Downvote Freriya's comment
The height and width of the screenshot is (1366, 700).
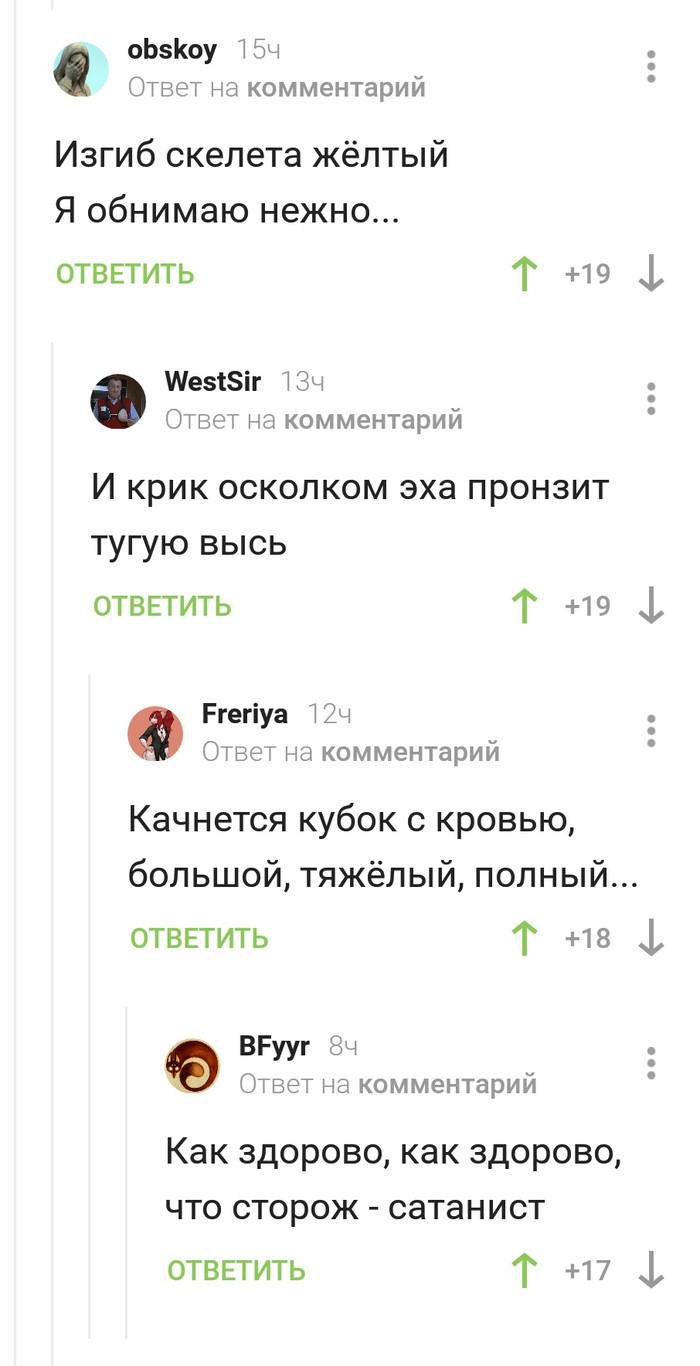tap(651, 938)
